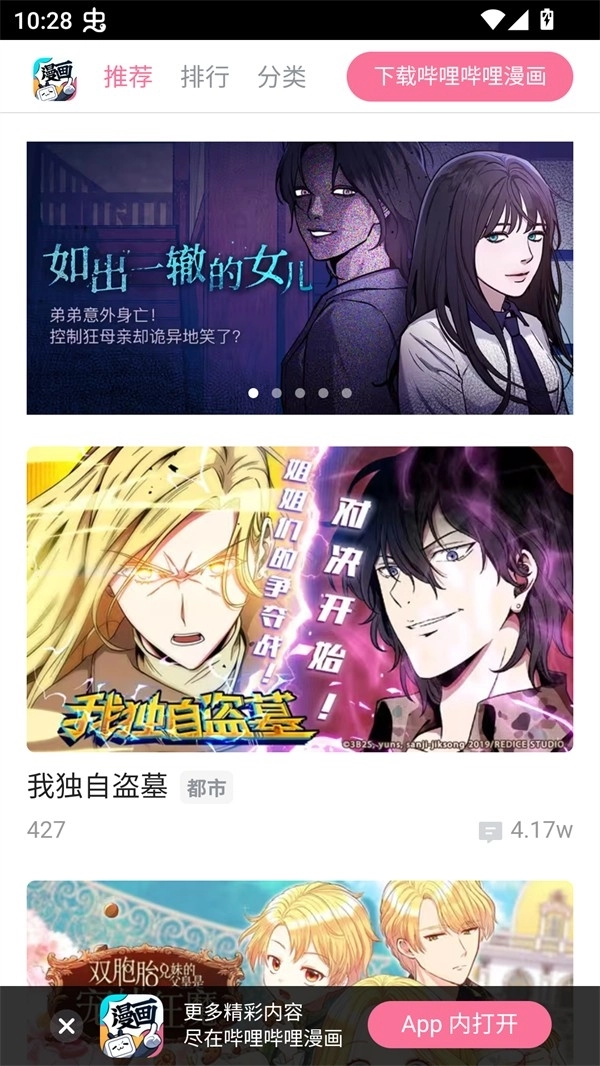Open the 我独自盗墓 comic card
600x1066 pixels.
(x=300, y=599)
